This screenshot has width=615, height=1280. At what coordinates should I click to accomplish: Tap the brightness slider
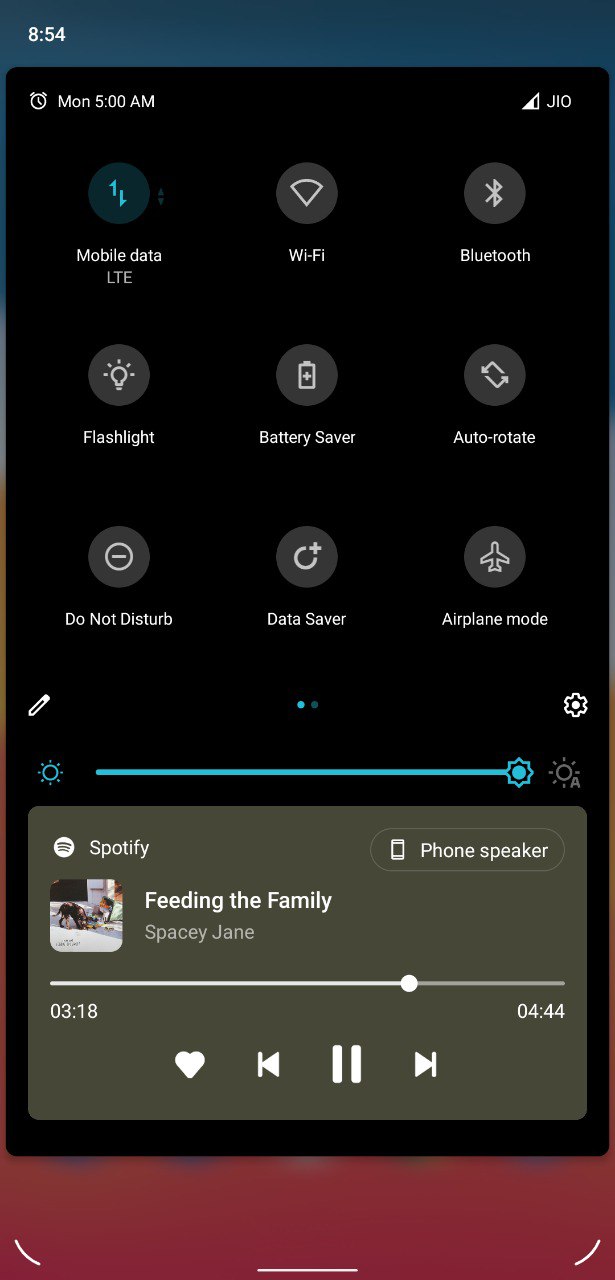pyautogui.click(x=300, y=772)
